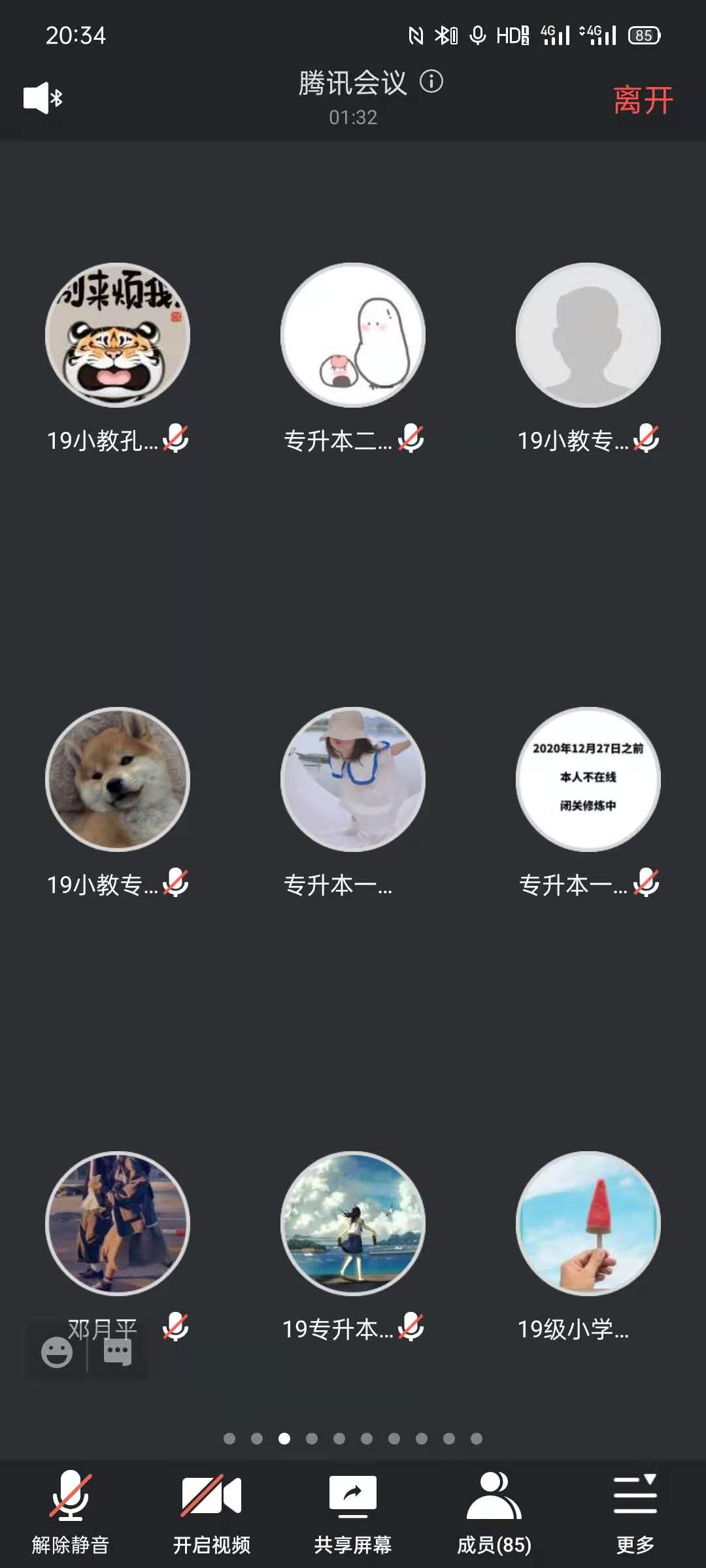Open meeting info icon beside 腾讯会议
The image size is (706, 1568).
pos(431,82)
